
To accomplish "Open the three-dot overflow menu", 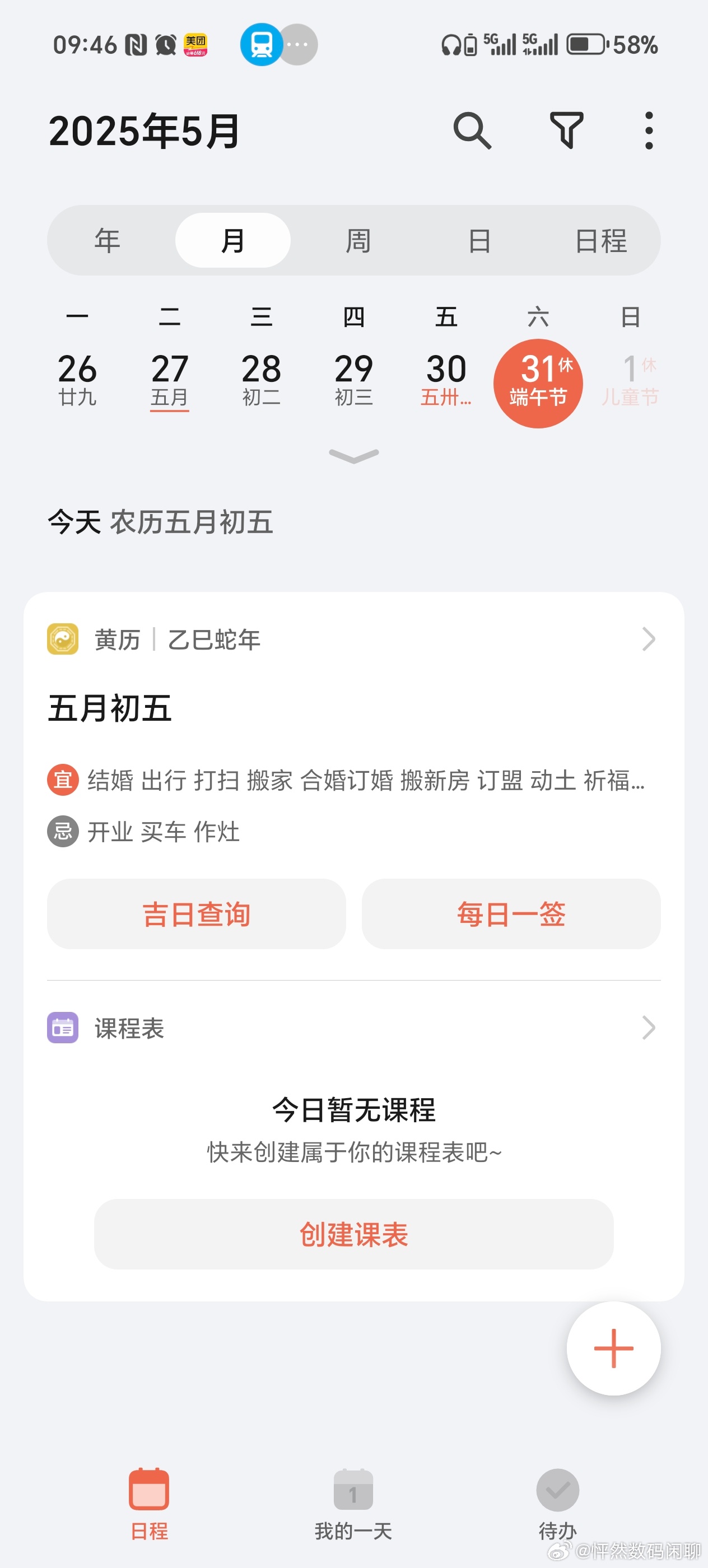I will tap(649, 130).
